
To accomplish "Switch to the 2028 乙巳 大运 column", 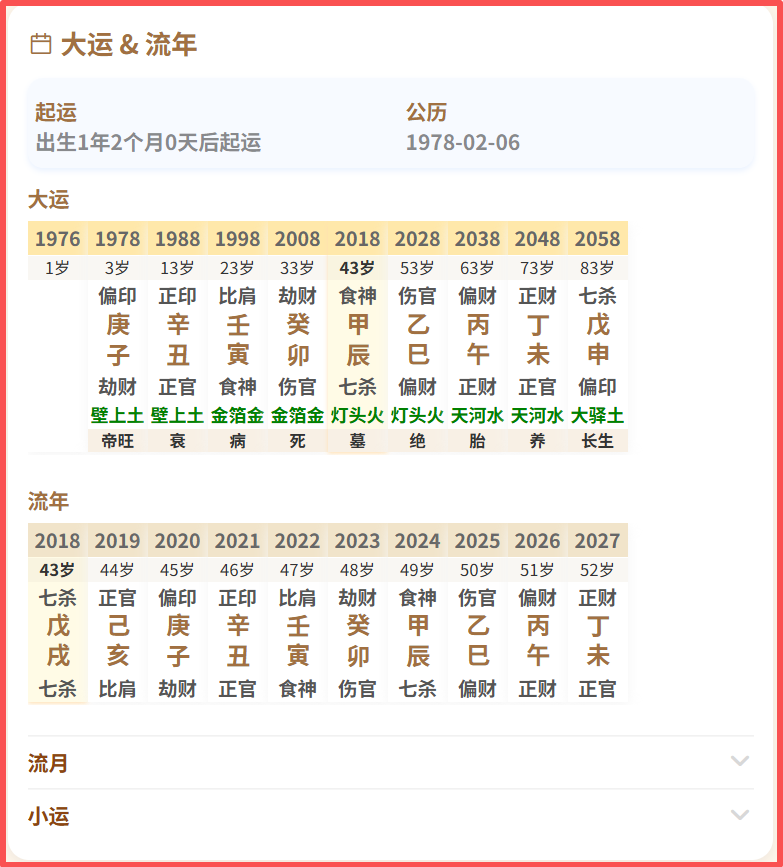I will pyautogui.click(x=418, y=338).
